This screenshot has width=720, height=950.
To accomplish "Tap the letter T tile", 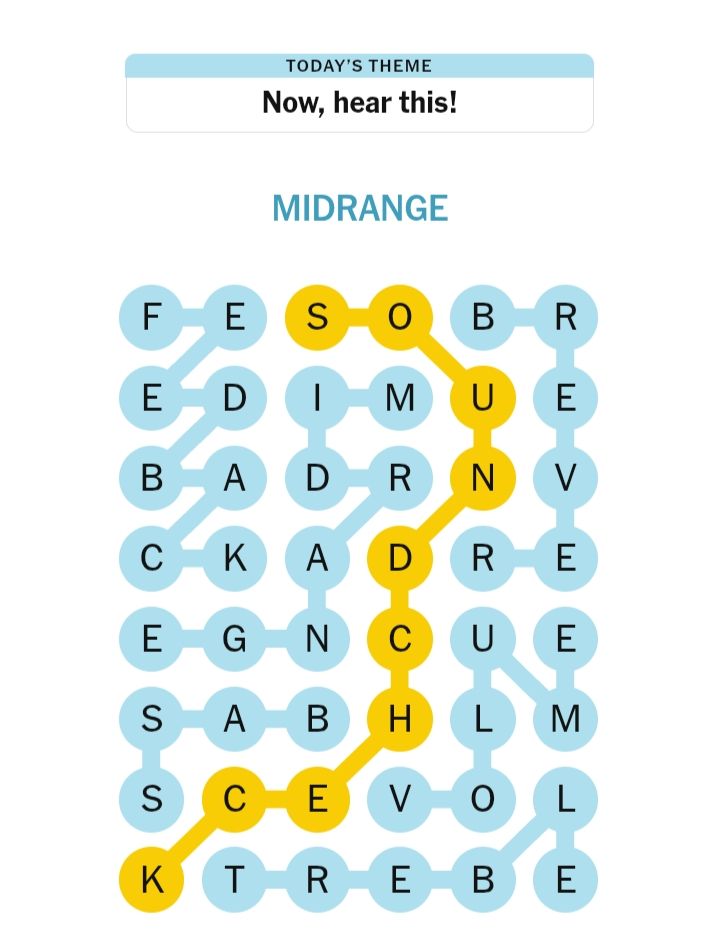I will [234, 880].
